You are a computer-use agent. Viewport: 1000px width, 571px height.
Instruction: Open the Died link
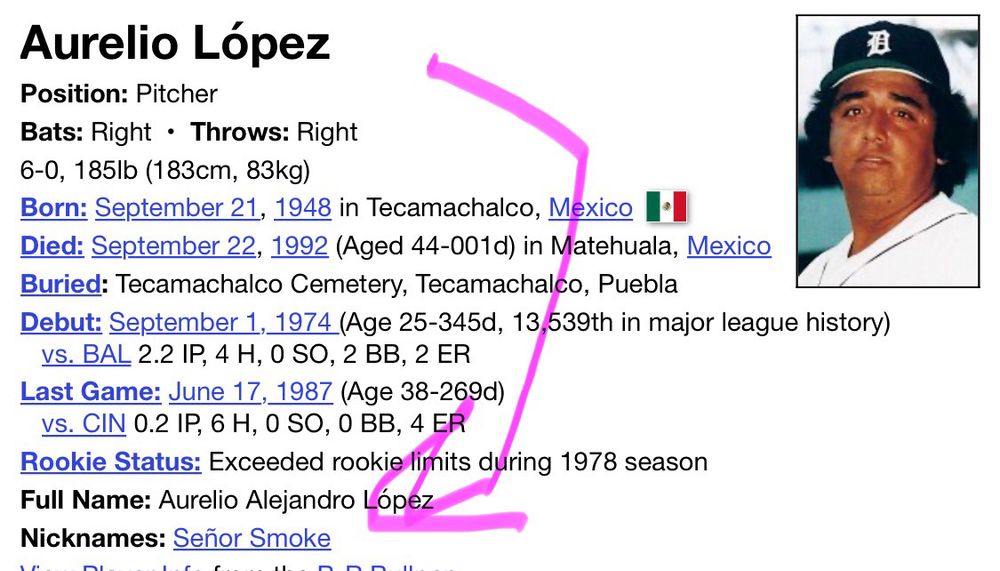(x=53, y=246)
